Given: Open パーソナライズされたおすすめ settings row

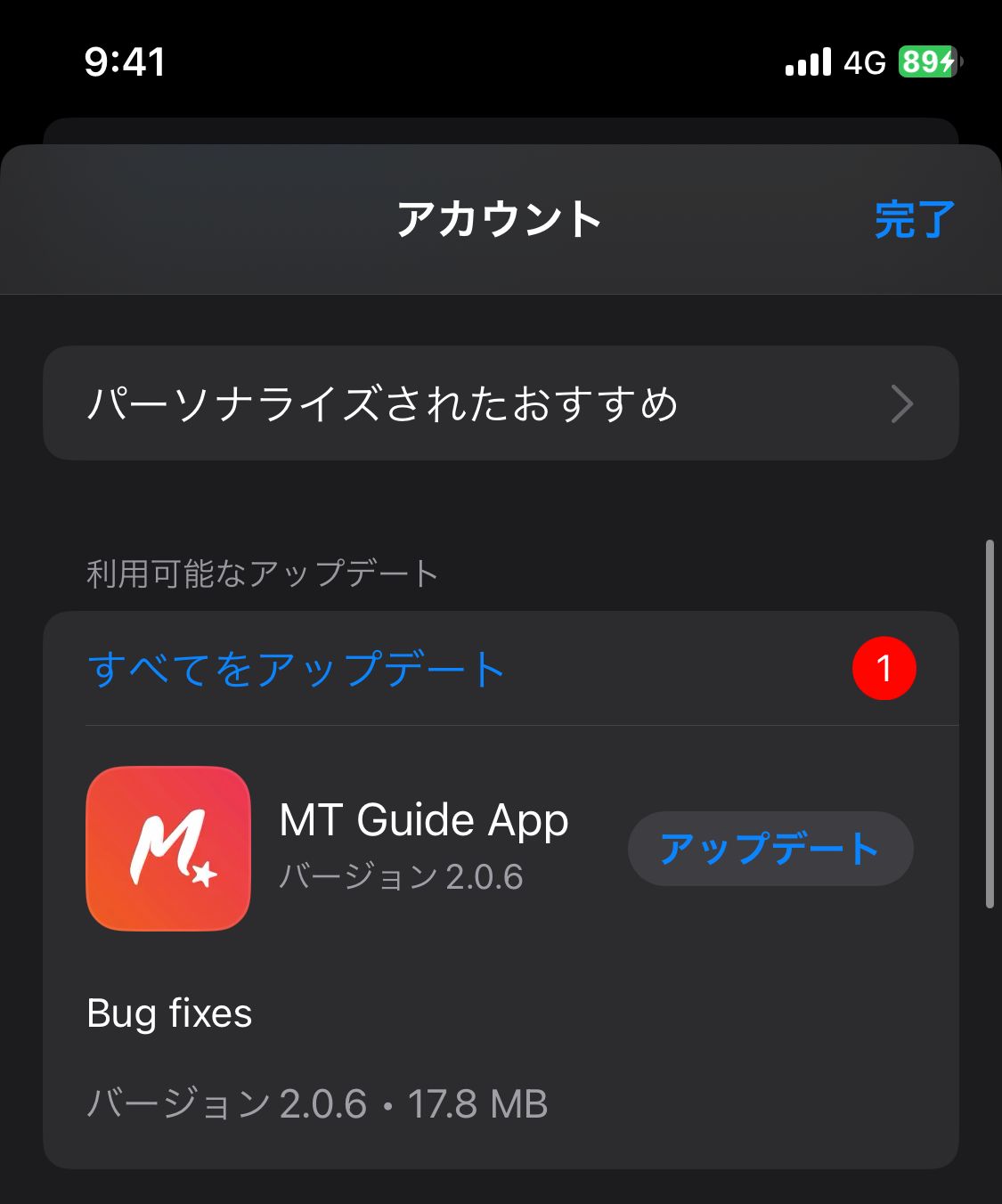Looking at the screenshot, I should click(500, 403).
